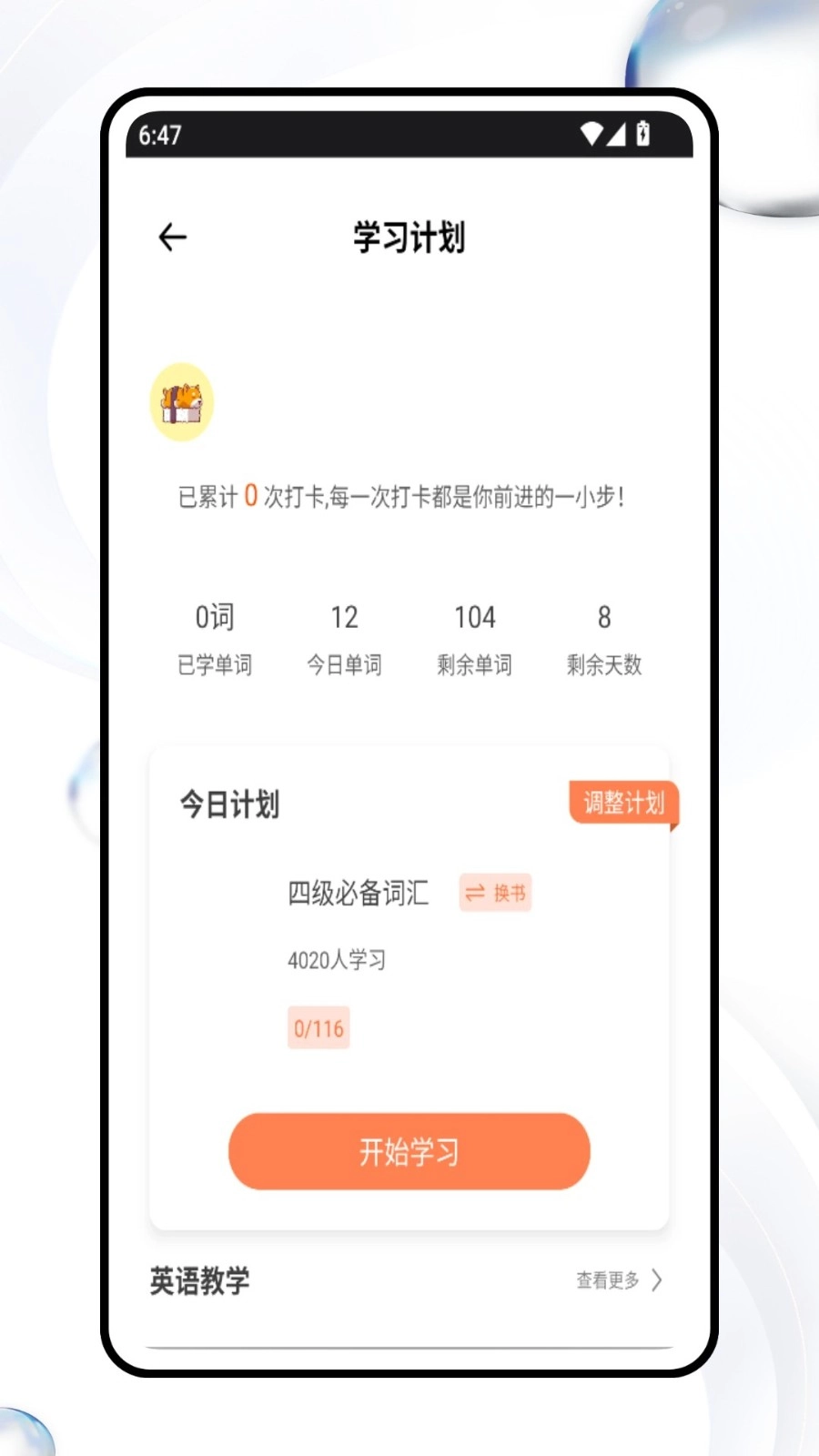Screen dimensions: 819x1456
Task: Tap the 四级必备词汇 wordbook title
Action: 357,894
